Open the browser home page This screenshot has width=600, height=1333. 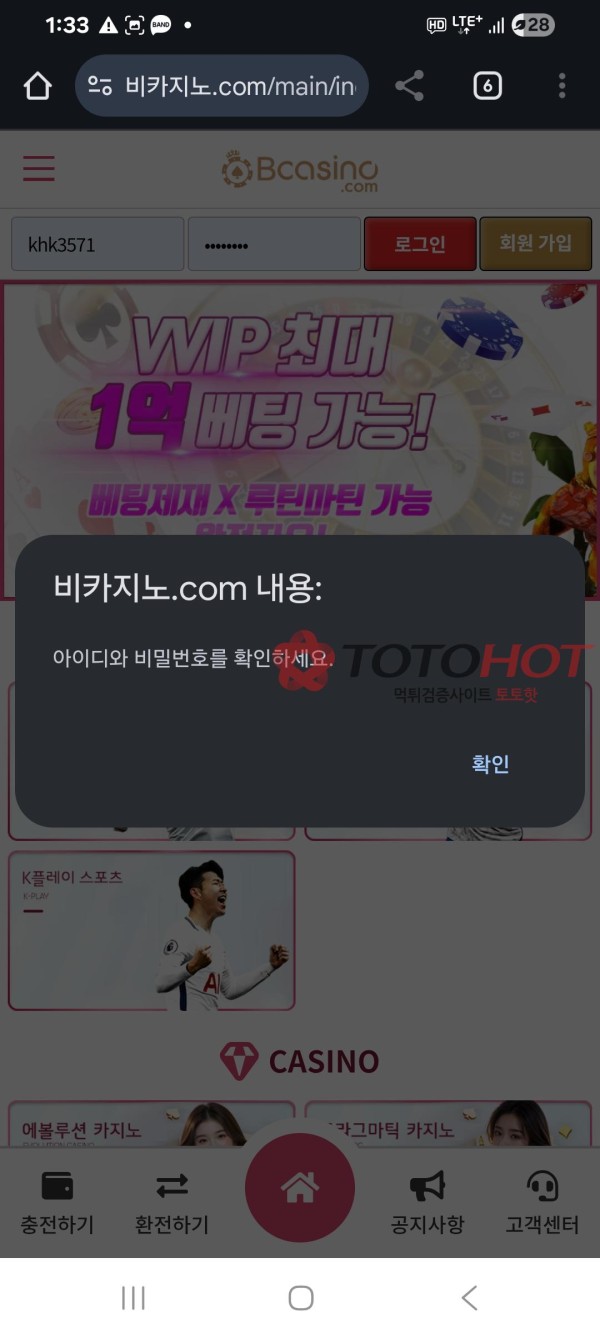[x=37, y=87]
